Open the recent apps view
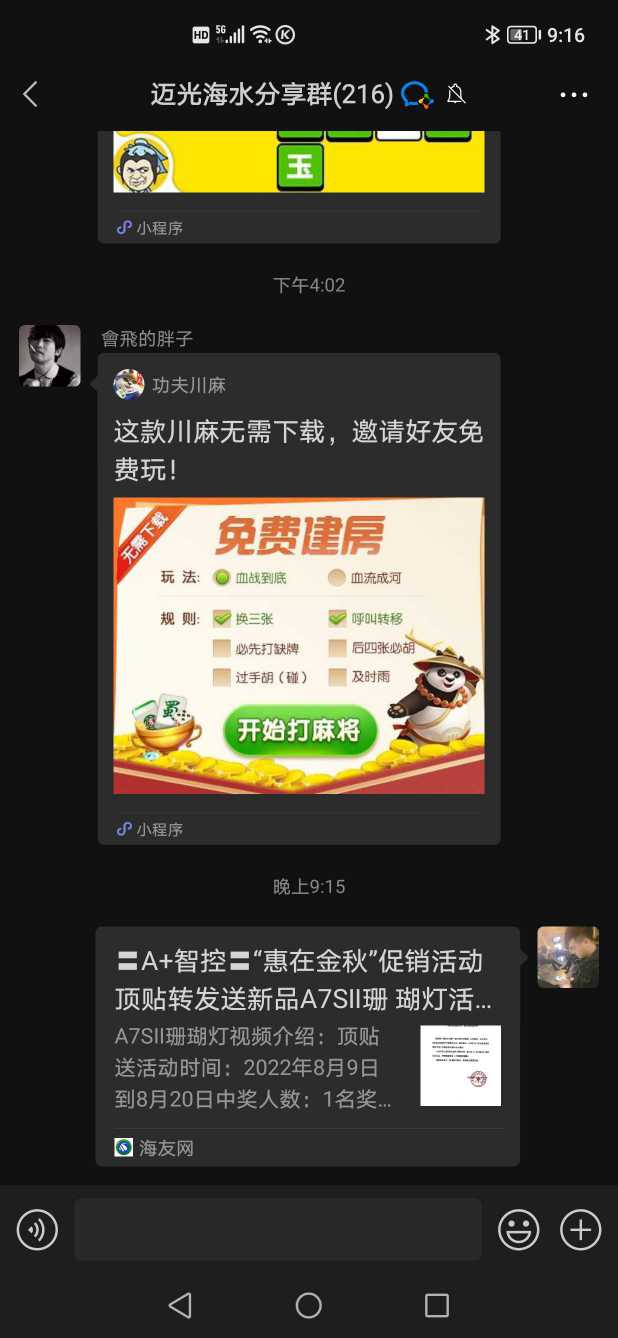This screenshot has height=1338, width=618. [x=437, y=1305]
